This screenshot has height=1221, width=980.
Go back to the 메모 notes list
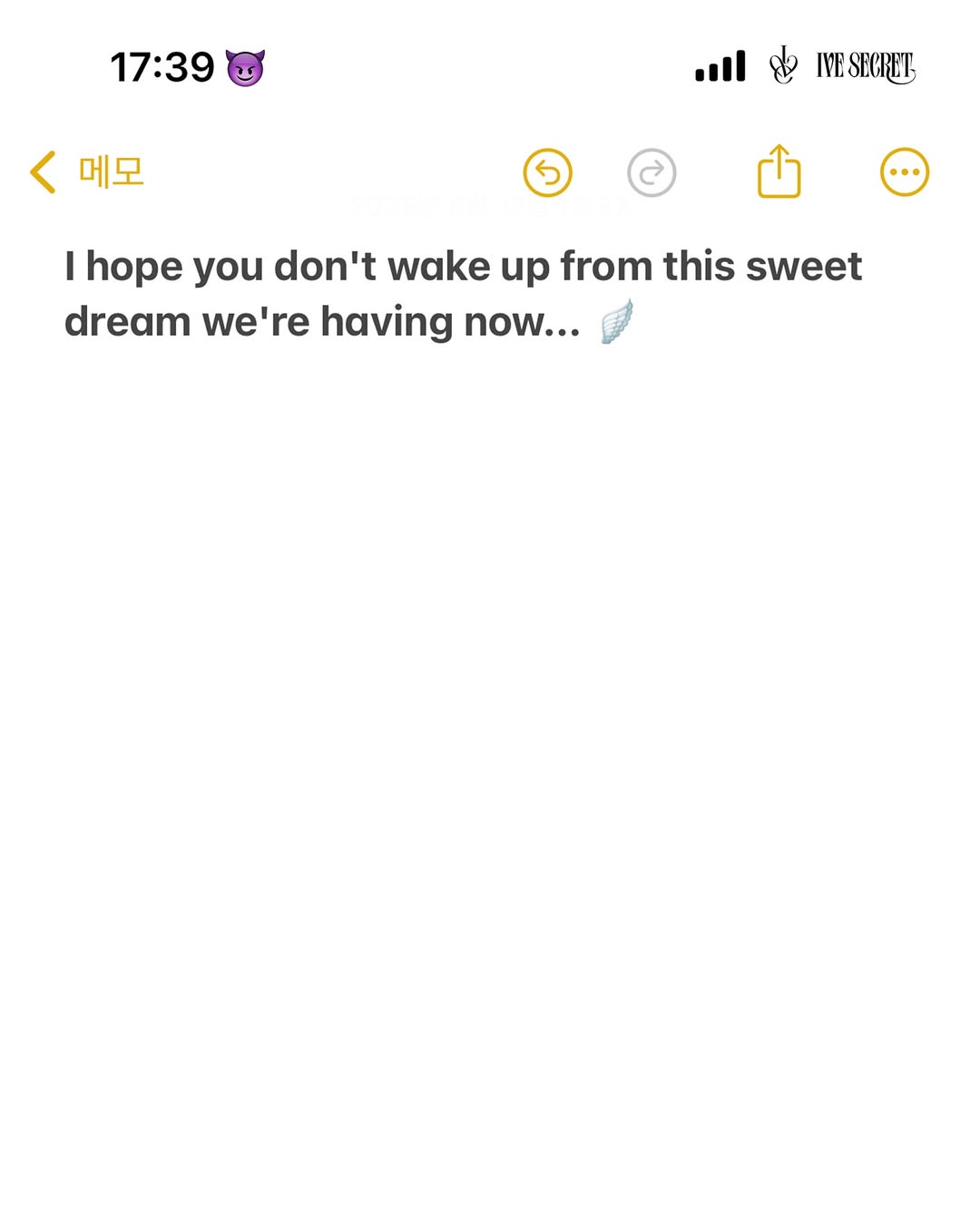87,172
